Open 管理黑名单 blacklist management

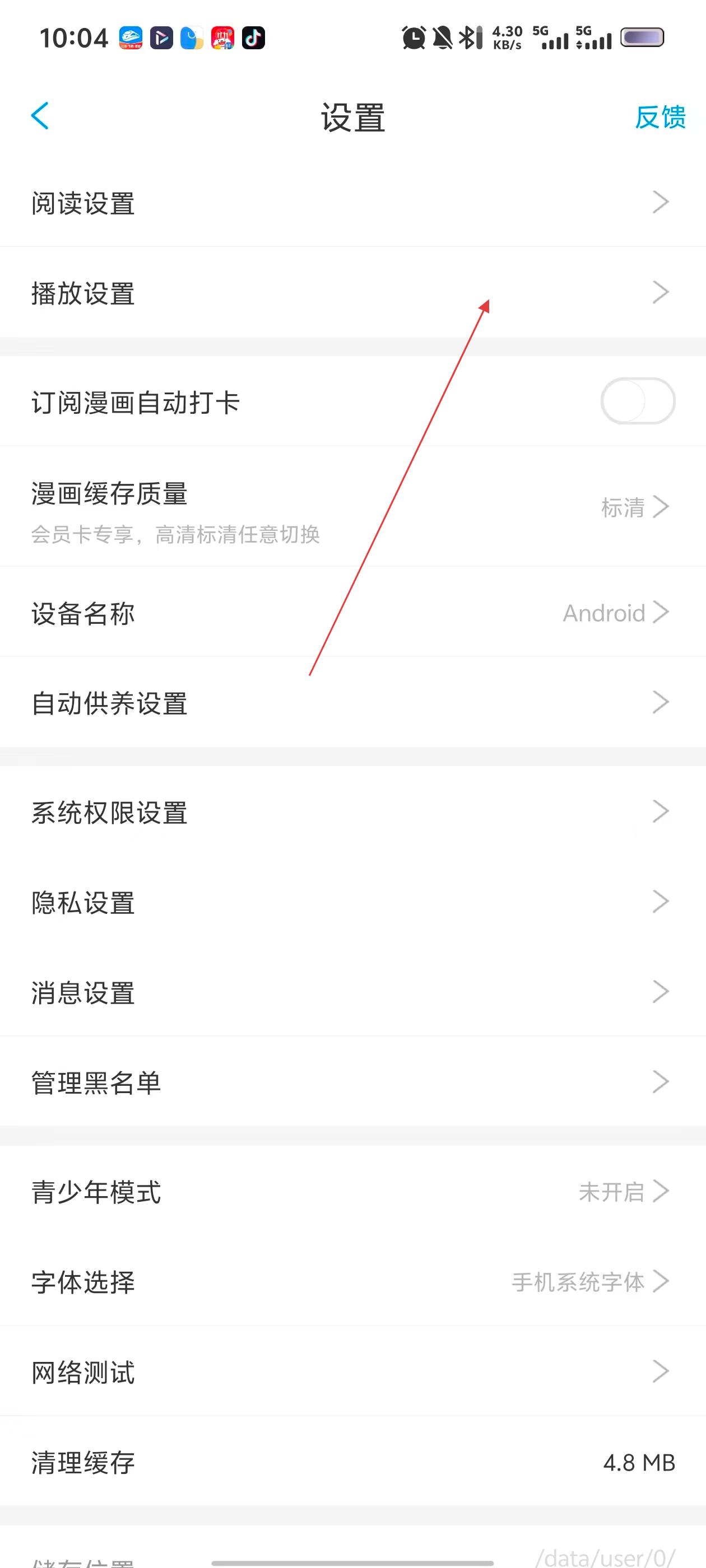[x=352, y=1082]
